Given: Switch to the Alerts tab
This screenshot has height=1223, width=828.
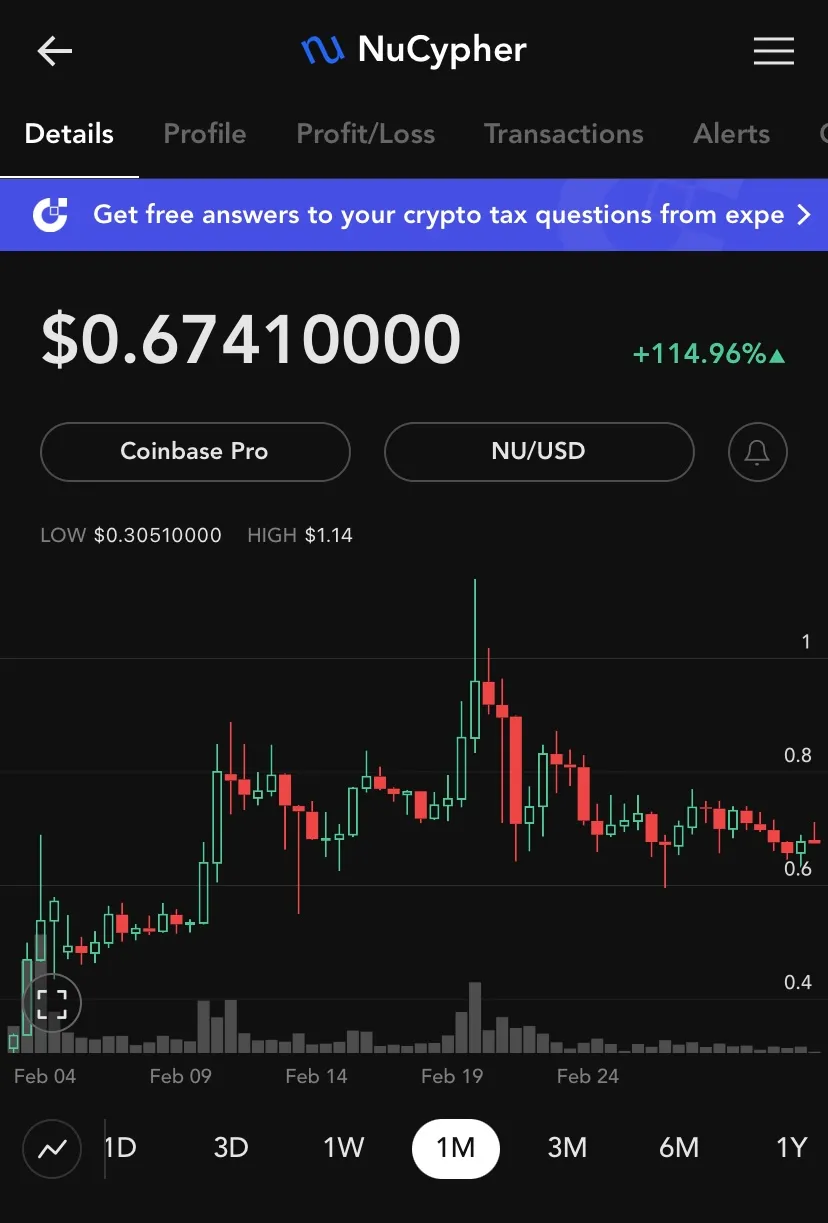Looking at the screenshot, I should point(732,134).
